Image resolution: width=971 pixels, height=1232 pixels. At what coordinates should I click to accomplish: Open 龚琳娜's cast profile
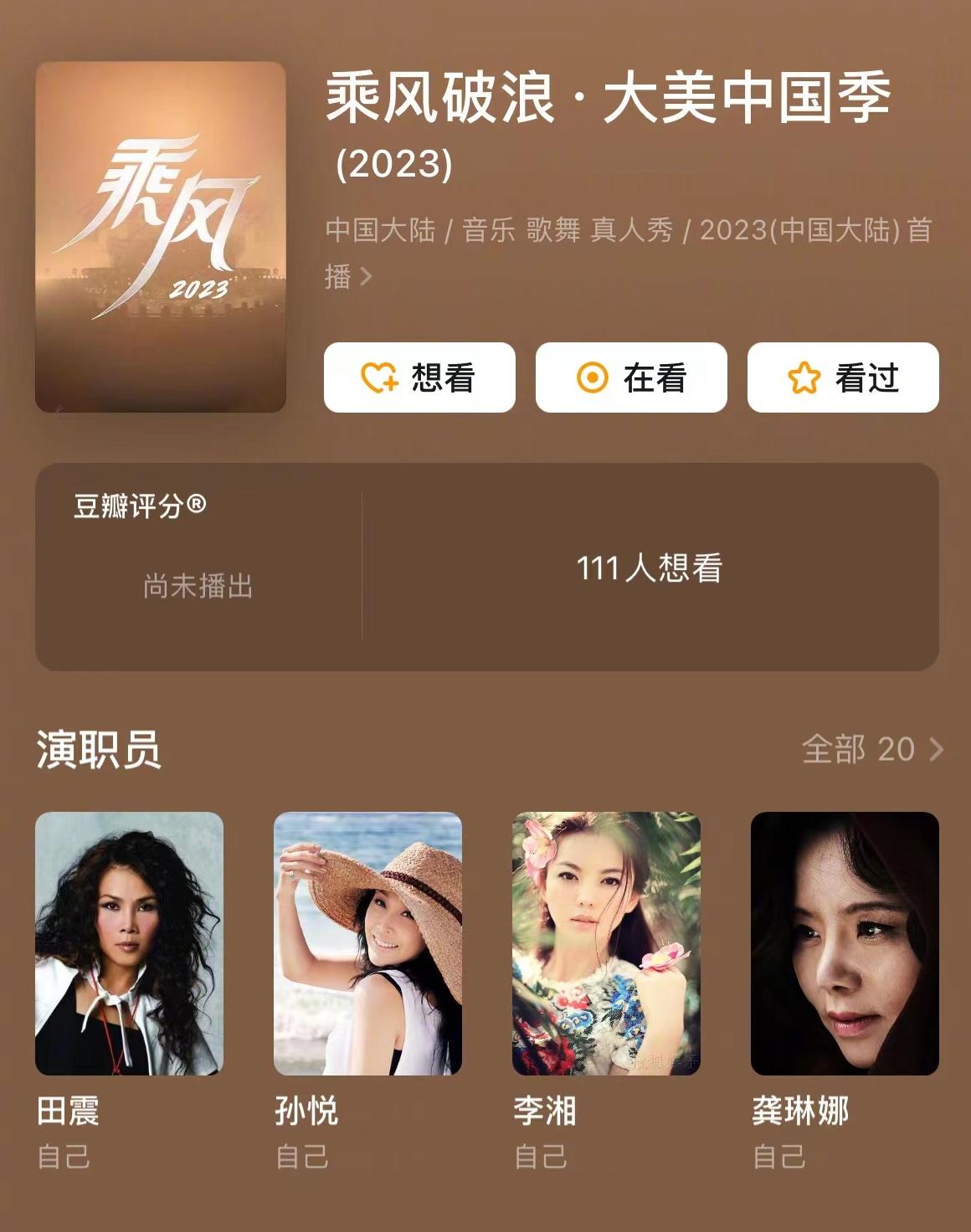(845, 943)
